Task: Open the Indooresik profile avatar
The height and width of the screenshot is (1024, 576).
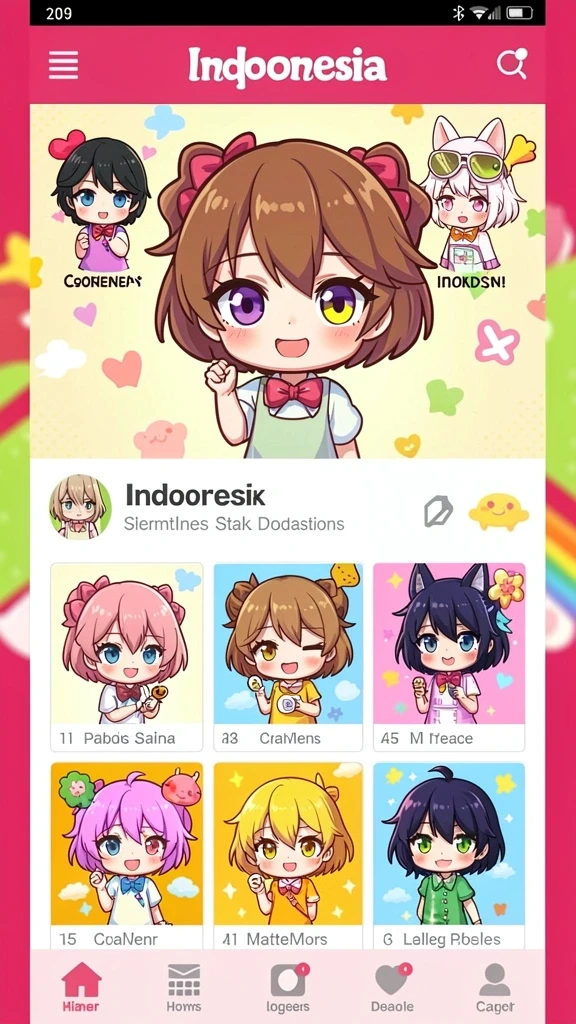Action: click(80, 507)
